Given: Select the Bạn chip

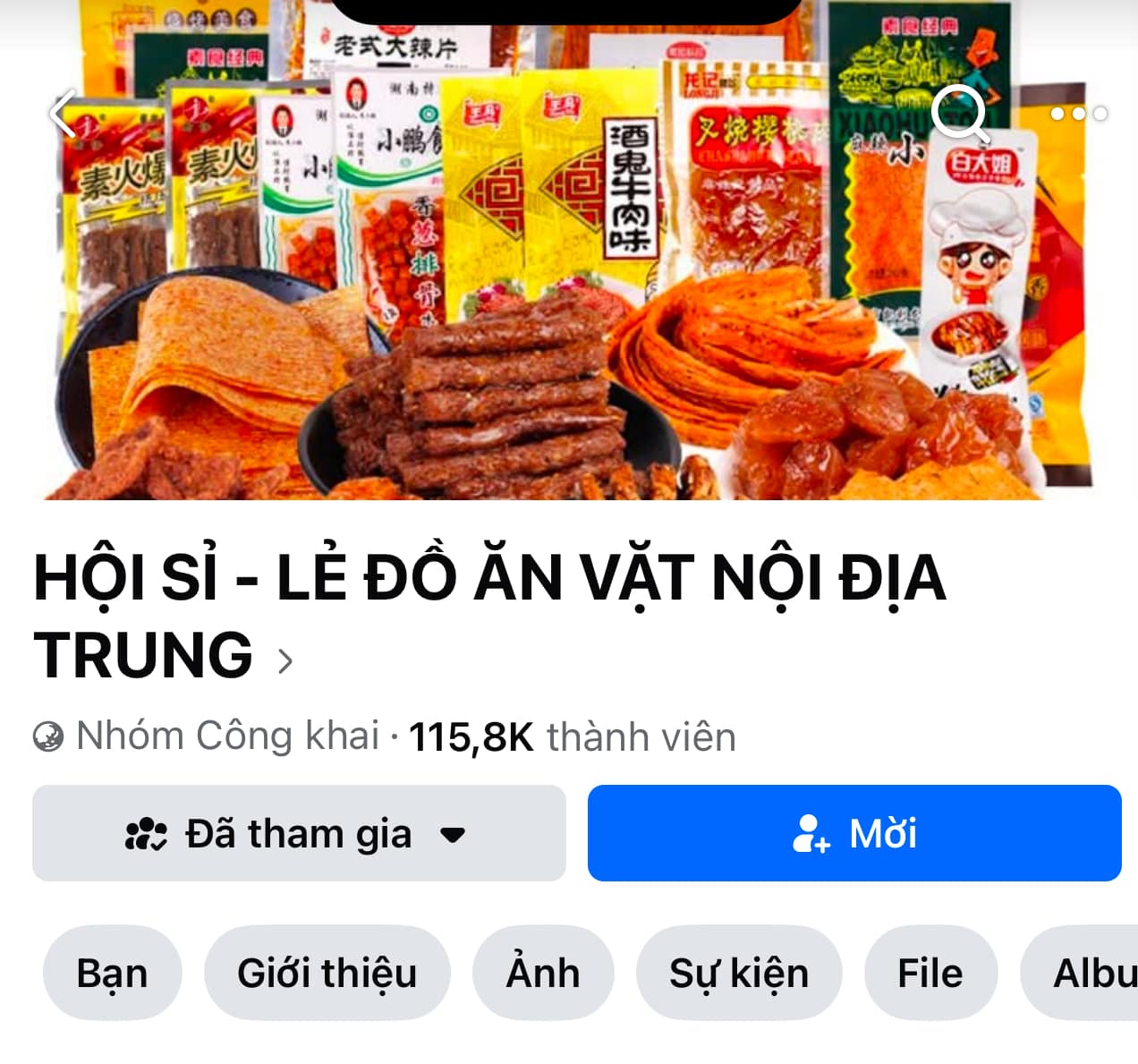Looking at the screenshot, I should pos(112,973).
